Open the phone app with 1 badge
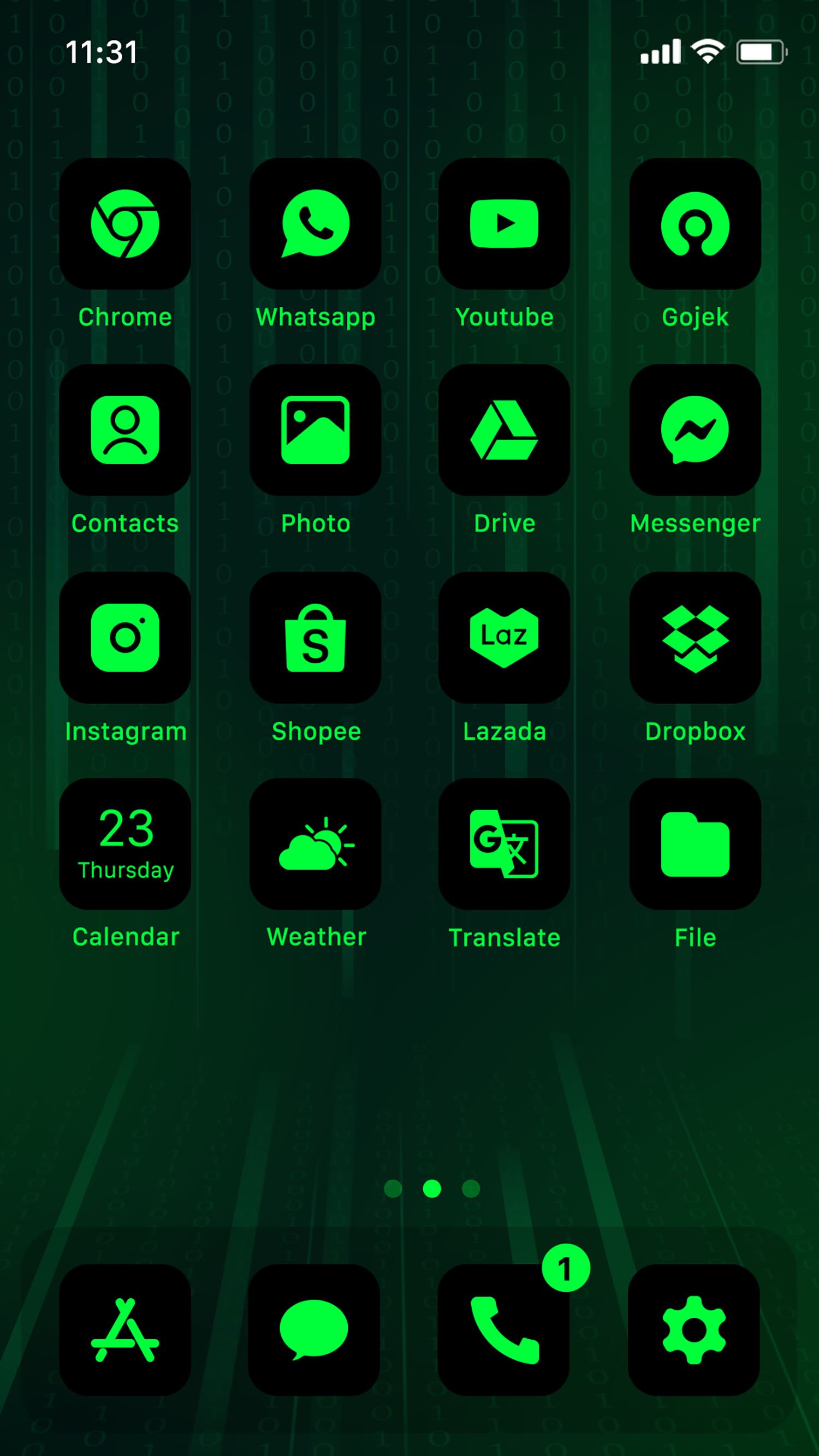This screenshot has height=1456, width=819. tap(503, 1330)
